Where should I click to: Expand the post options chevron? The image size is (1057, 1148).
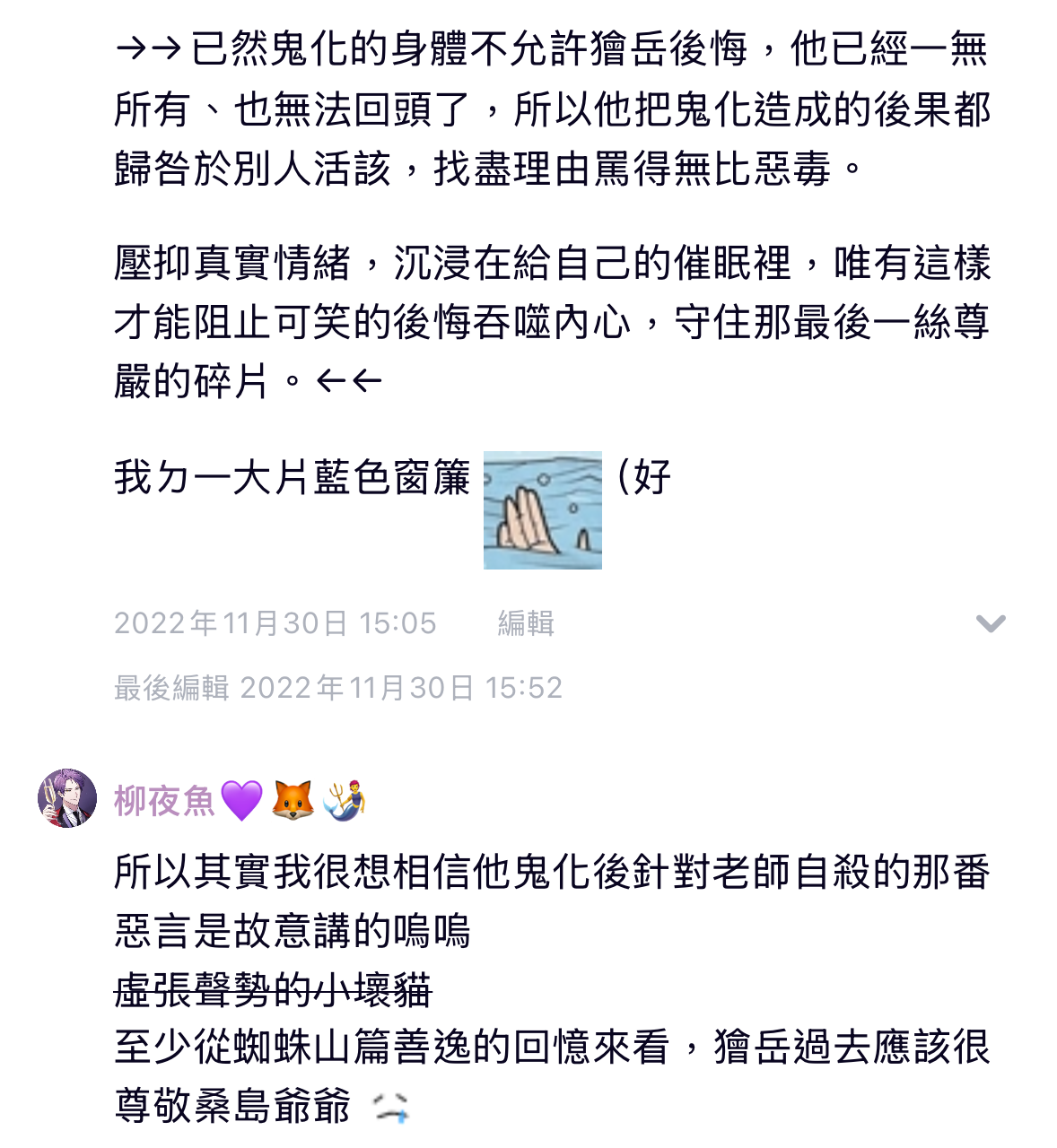pos(991,623)
